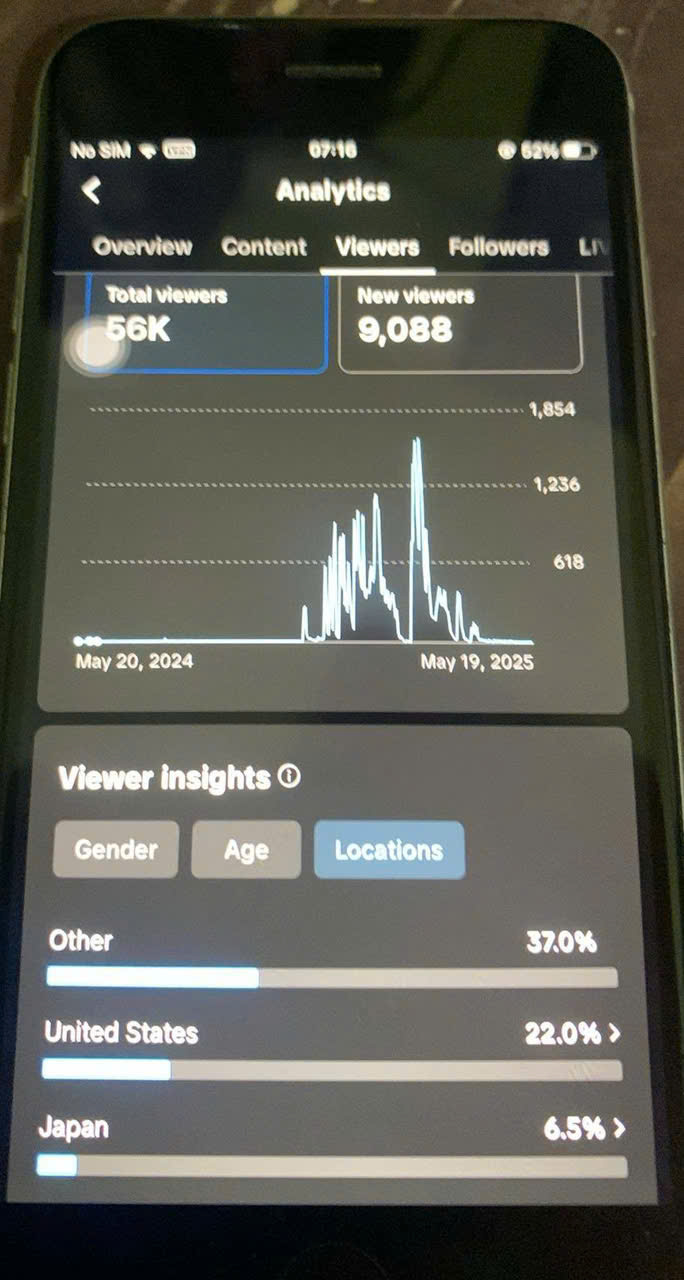The width and height of the screenshot is (684, 1280).
Task: Filter viewer insights by Gender
Action: pyautogui.click(x=116, y=850)
